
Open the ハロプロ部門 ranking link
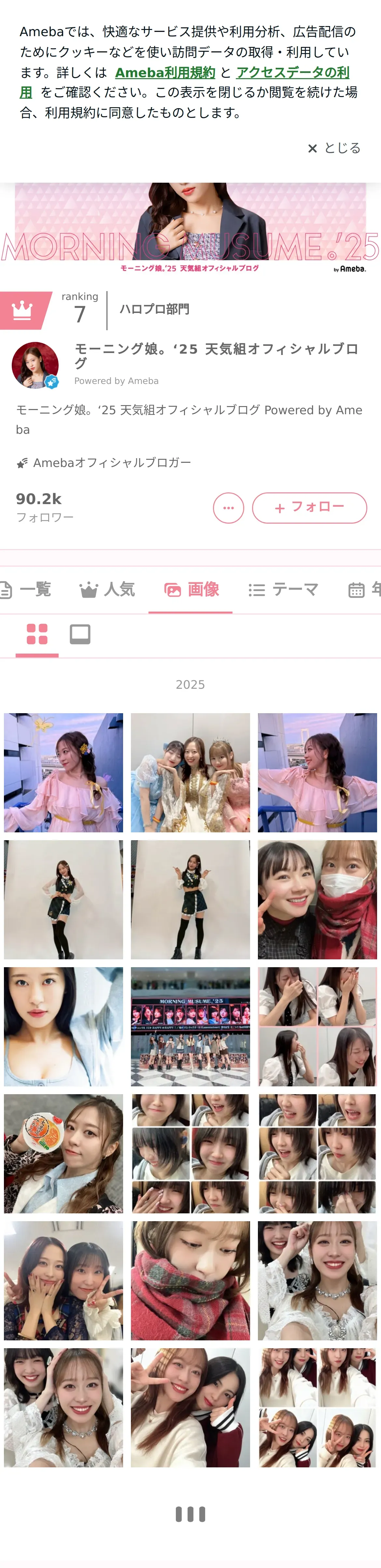(x=154, y=309)
